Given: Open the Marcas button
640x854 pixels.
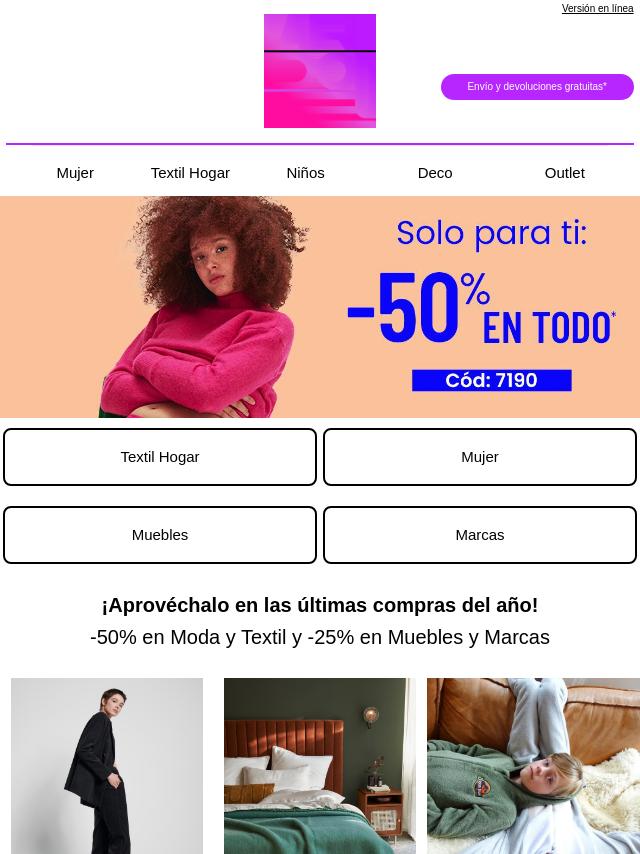Looking at the screenshot, I should pyautogui.click(x=480, y=535).
